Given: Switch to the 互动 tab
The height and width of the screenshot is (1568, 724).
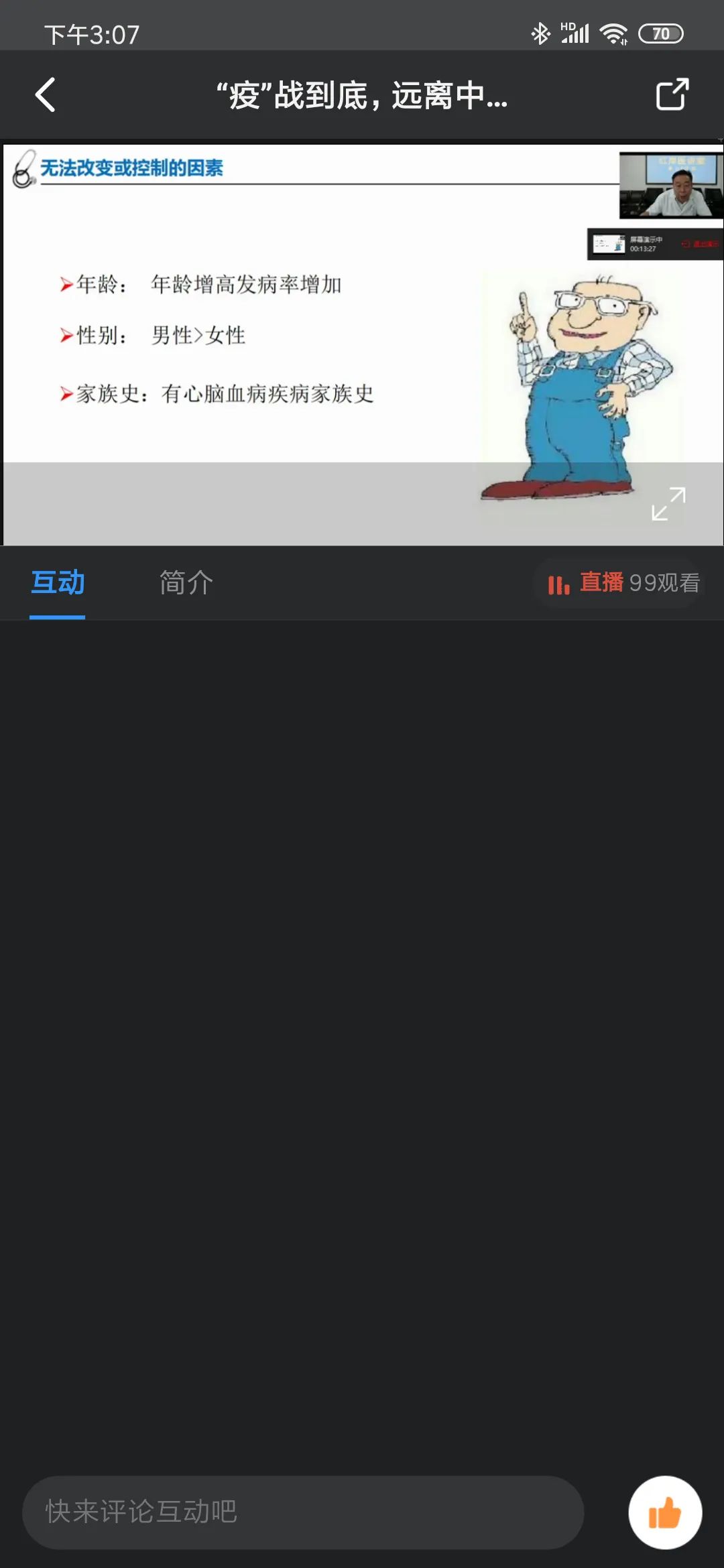Looking at the screenshot, I should 58,583.
